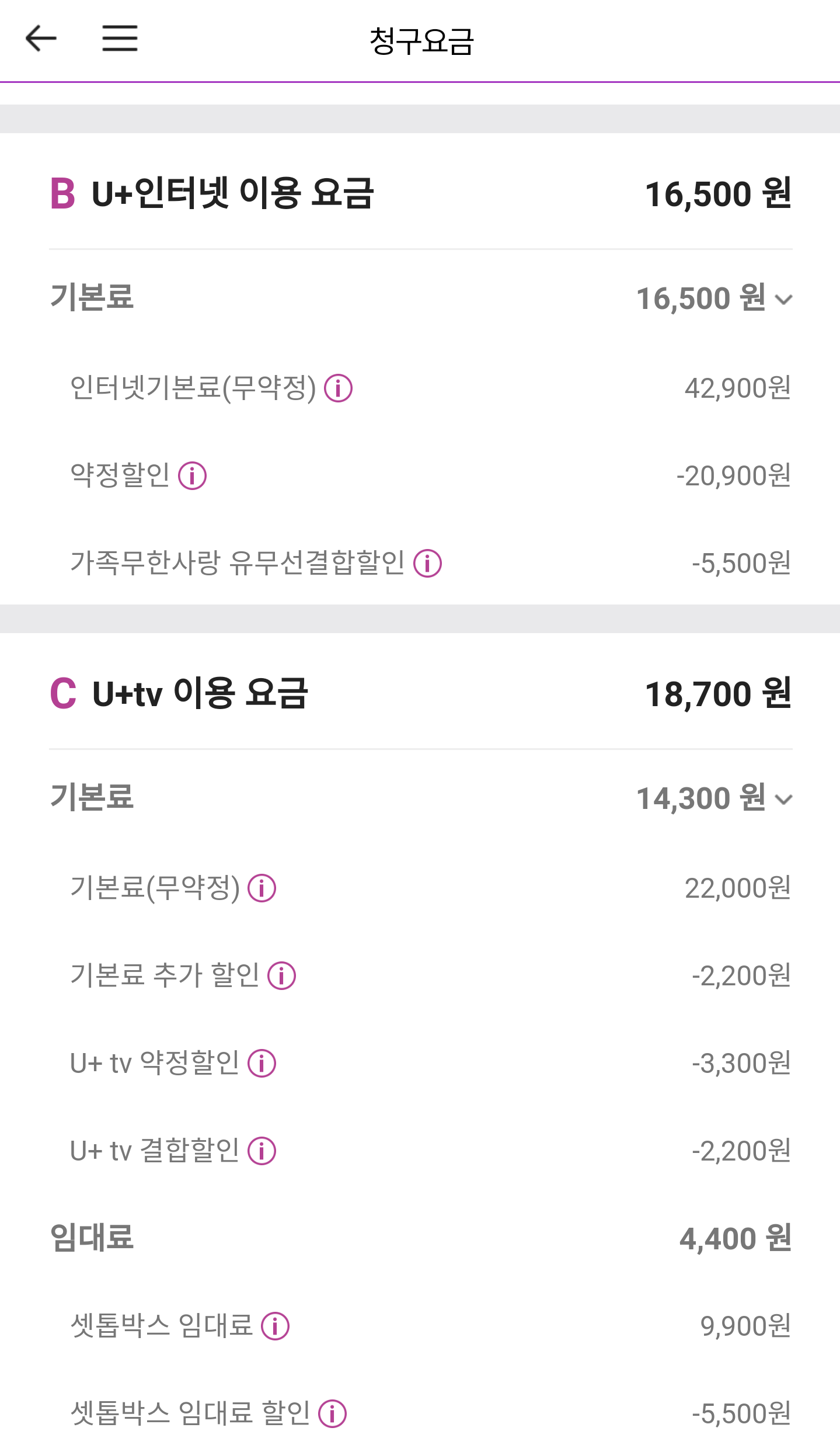
Task: Go back using the top-left arrow
Action: pyautogui.click(x=41, y=39)
